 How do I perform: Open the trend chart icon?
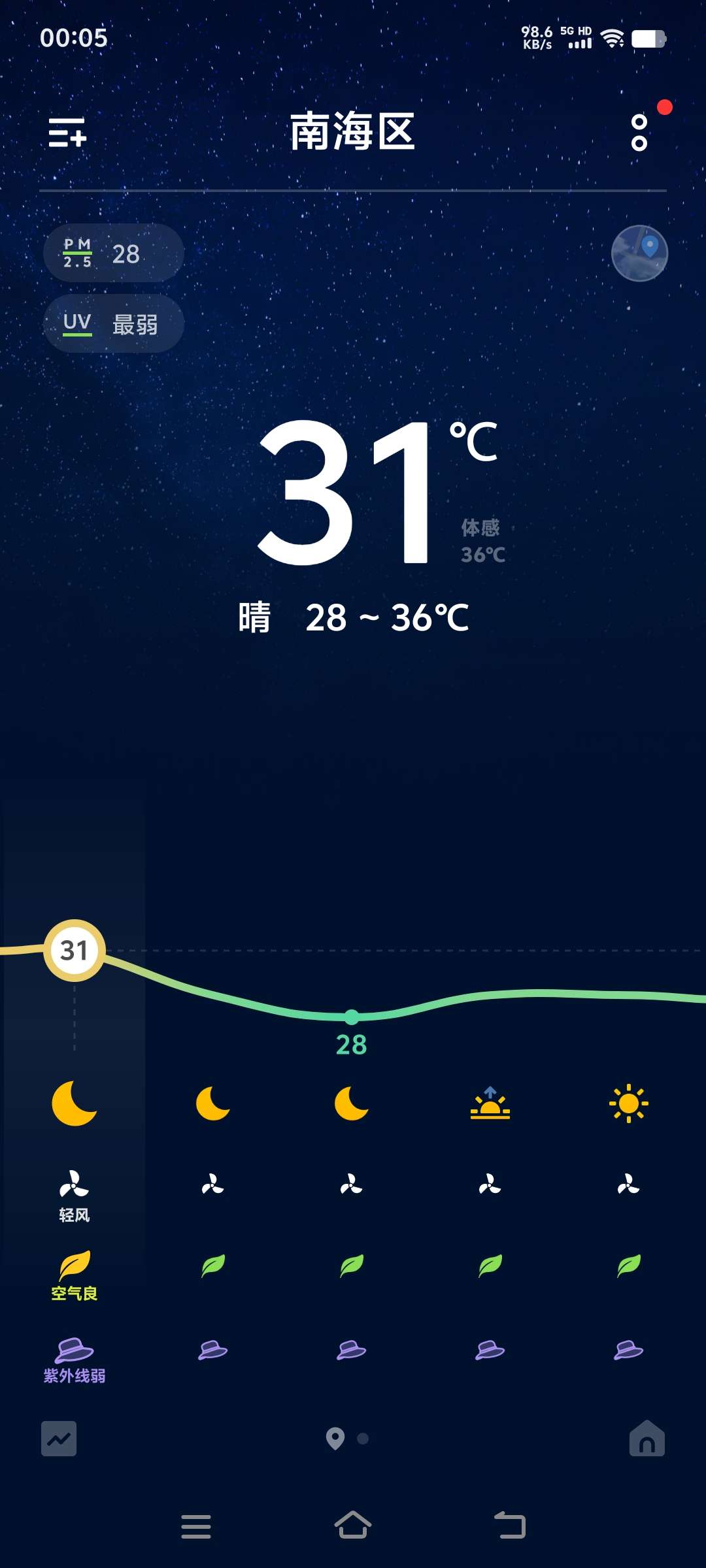[x=59, y=1439]
